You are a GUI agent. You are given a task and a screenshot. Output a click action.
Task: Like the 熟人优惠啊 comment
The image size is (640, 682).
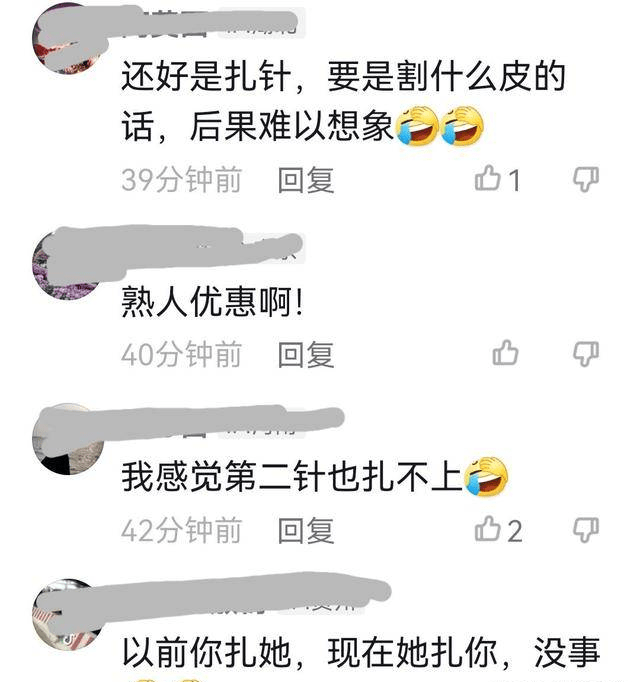pos(506,353)
